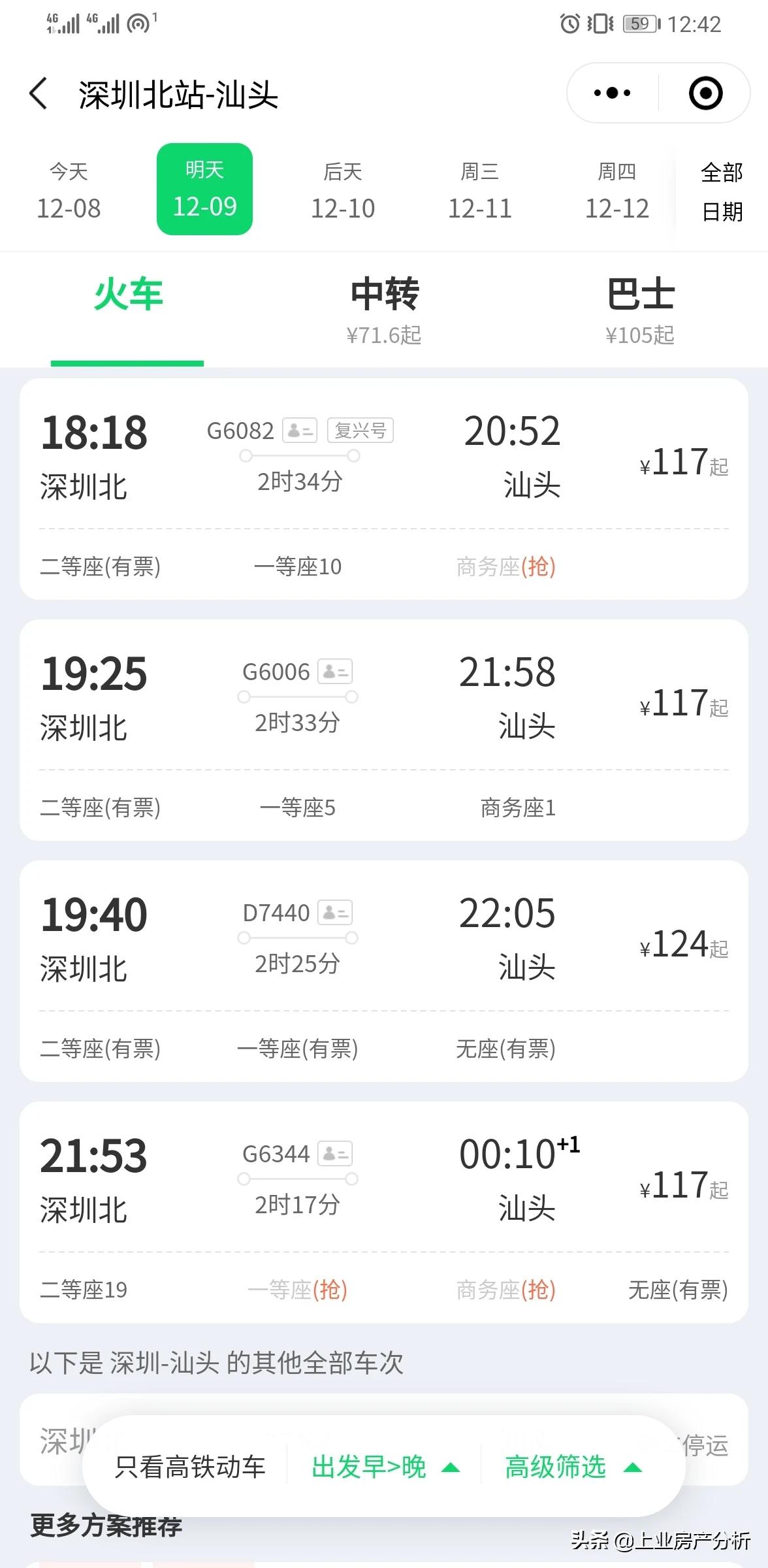Select the 后天 12-10 date
The height and width of the screenshot is (1568, 768).
(x=343, y=189)
